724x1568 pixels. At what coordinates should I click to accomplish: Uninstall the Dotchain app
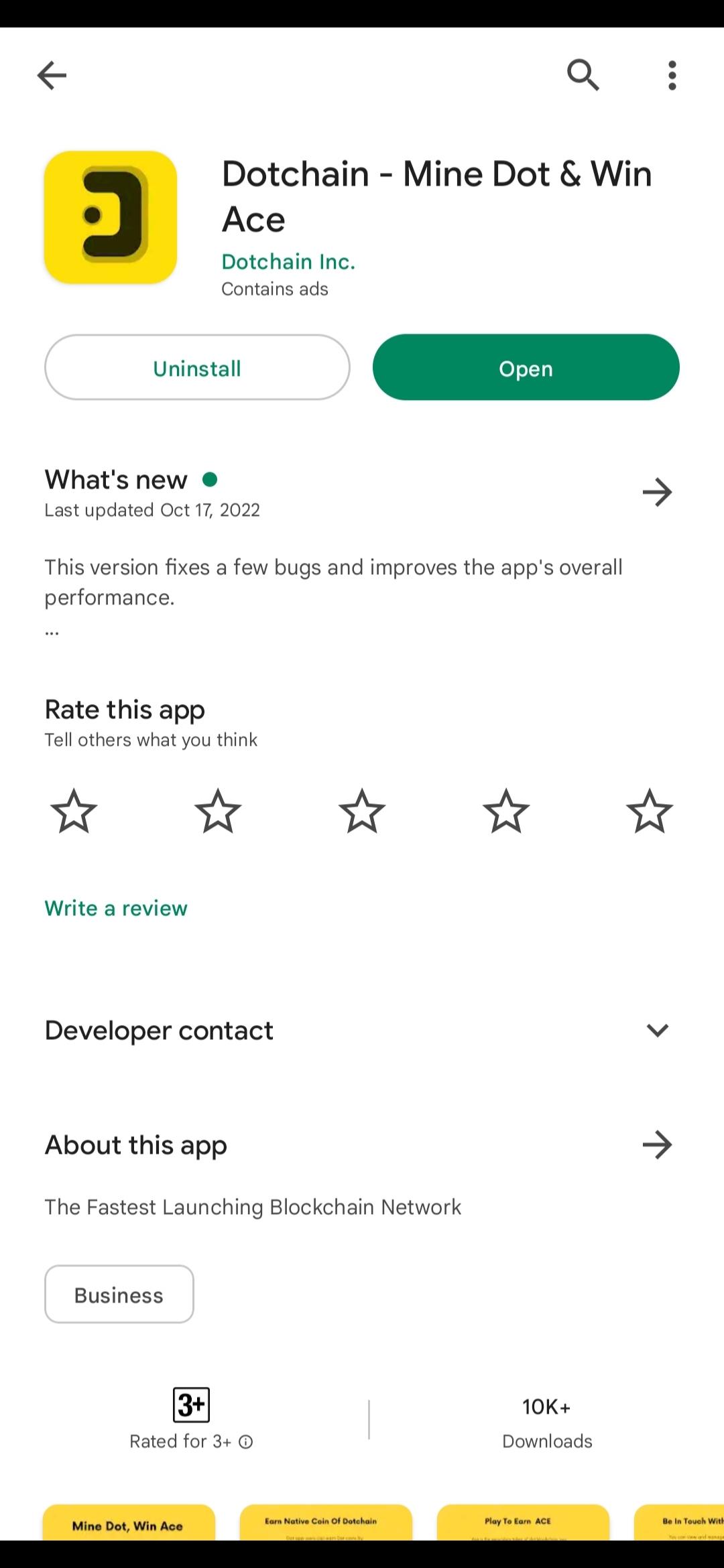pos(197,368)
